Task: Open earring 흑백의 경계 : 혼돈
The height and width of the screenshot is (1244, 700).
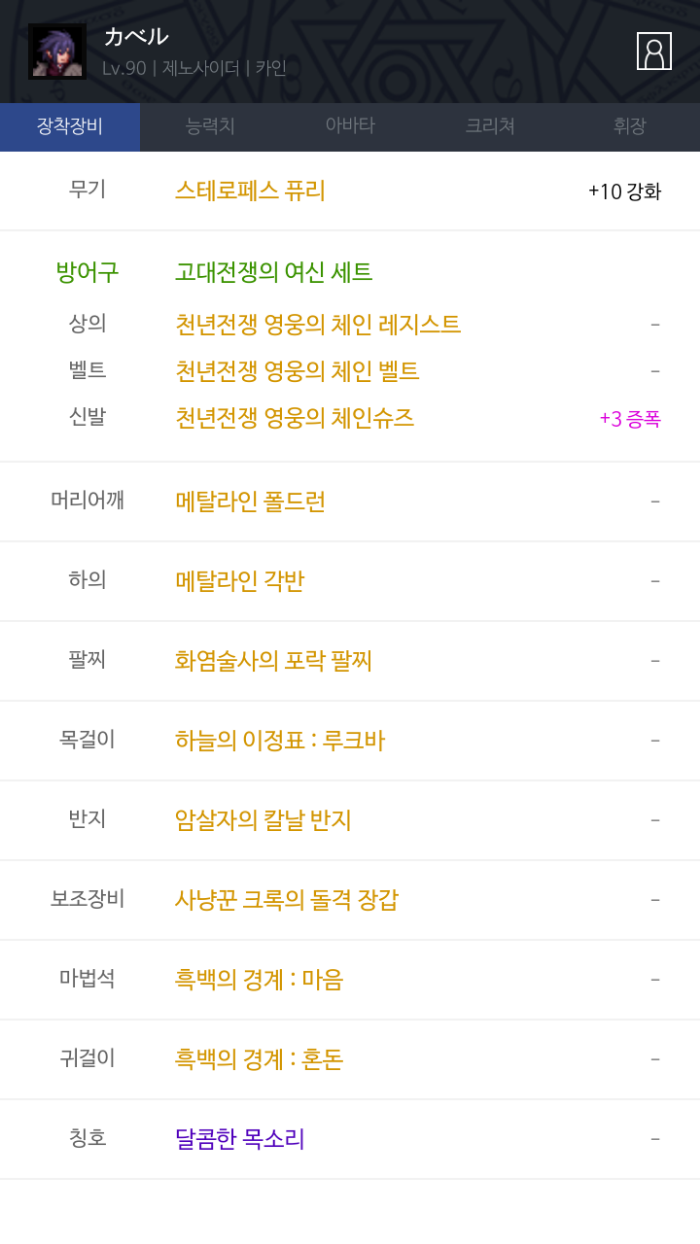Action: [258, 1060]
